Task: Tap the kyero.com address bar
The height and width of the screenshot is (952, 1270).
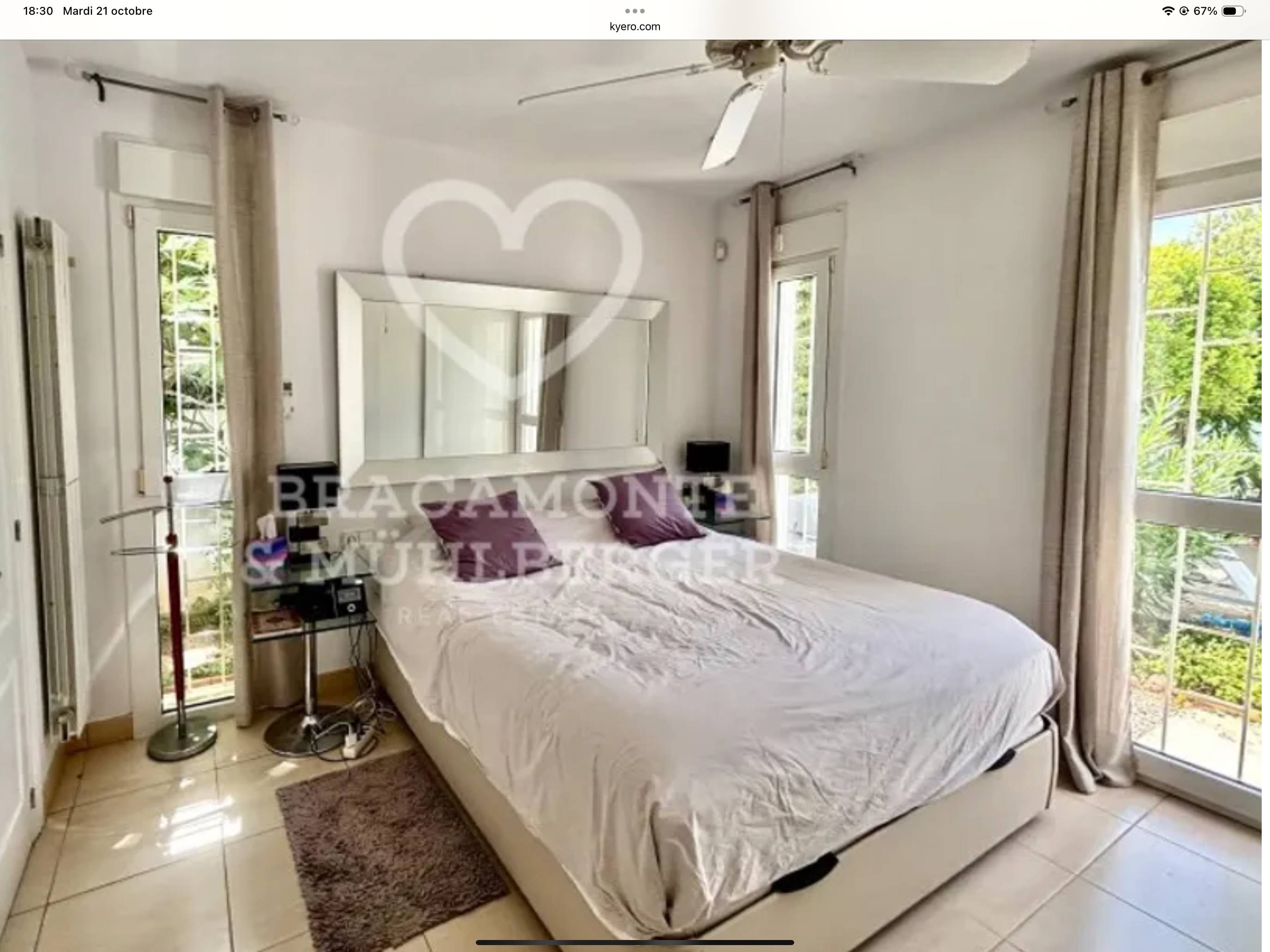Action: point(635,26)
